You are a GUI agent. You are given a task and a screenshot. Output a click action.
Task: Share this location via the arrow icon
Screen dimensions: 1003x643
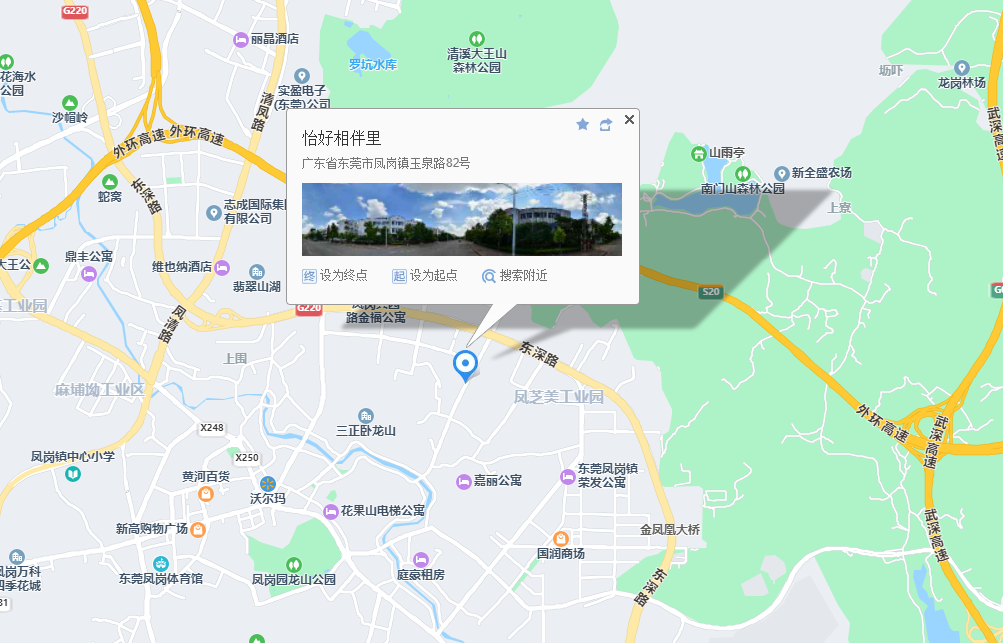(605, 124)
